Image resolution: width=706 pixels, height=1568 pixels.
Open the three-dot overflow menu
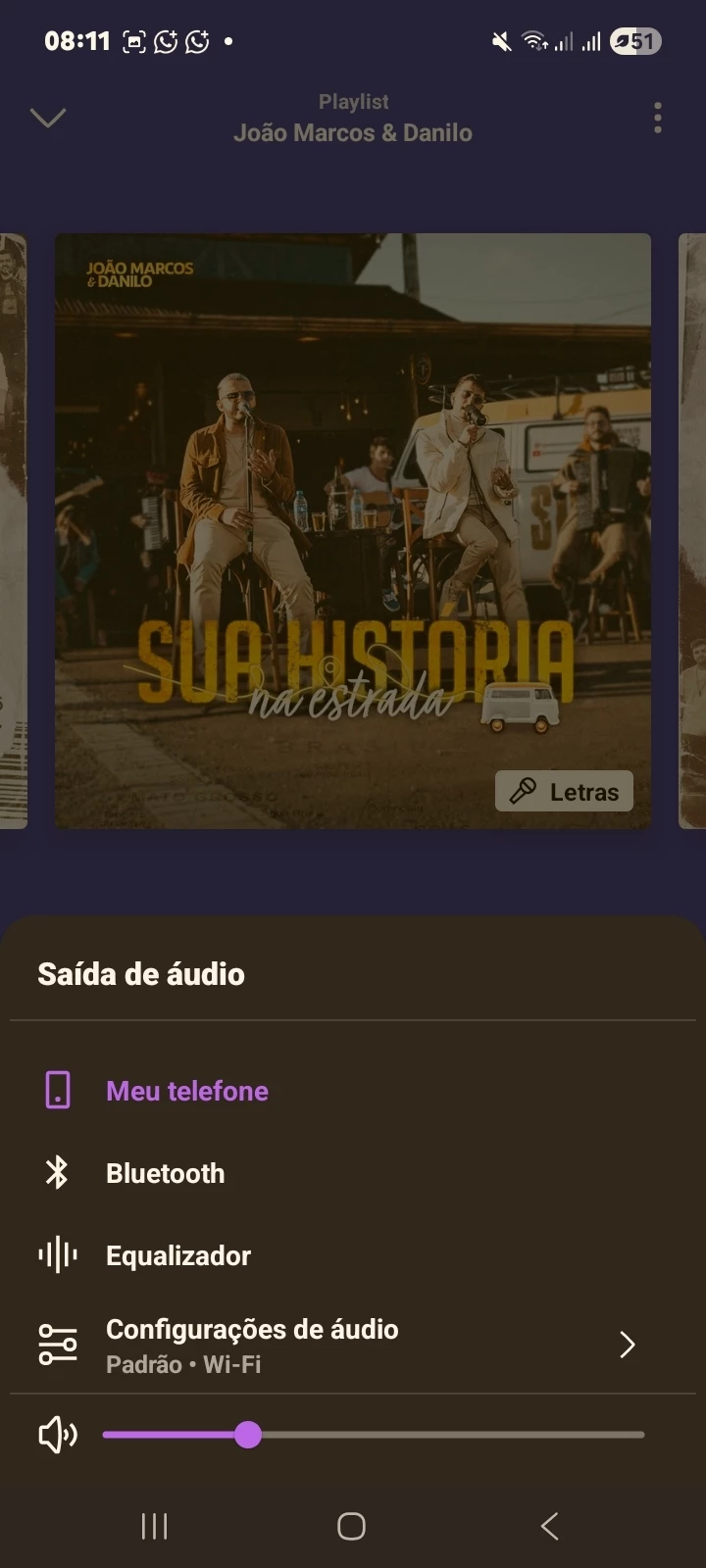(x=658, y=118)
